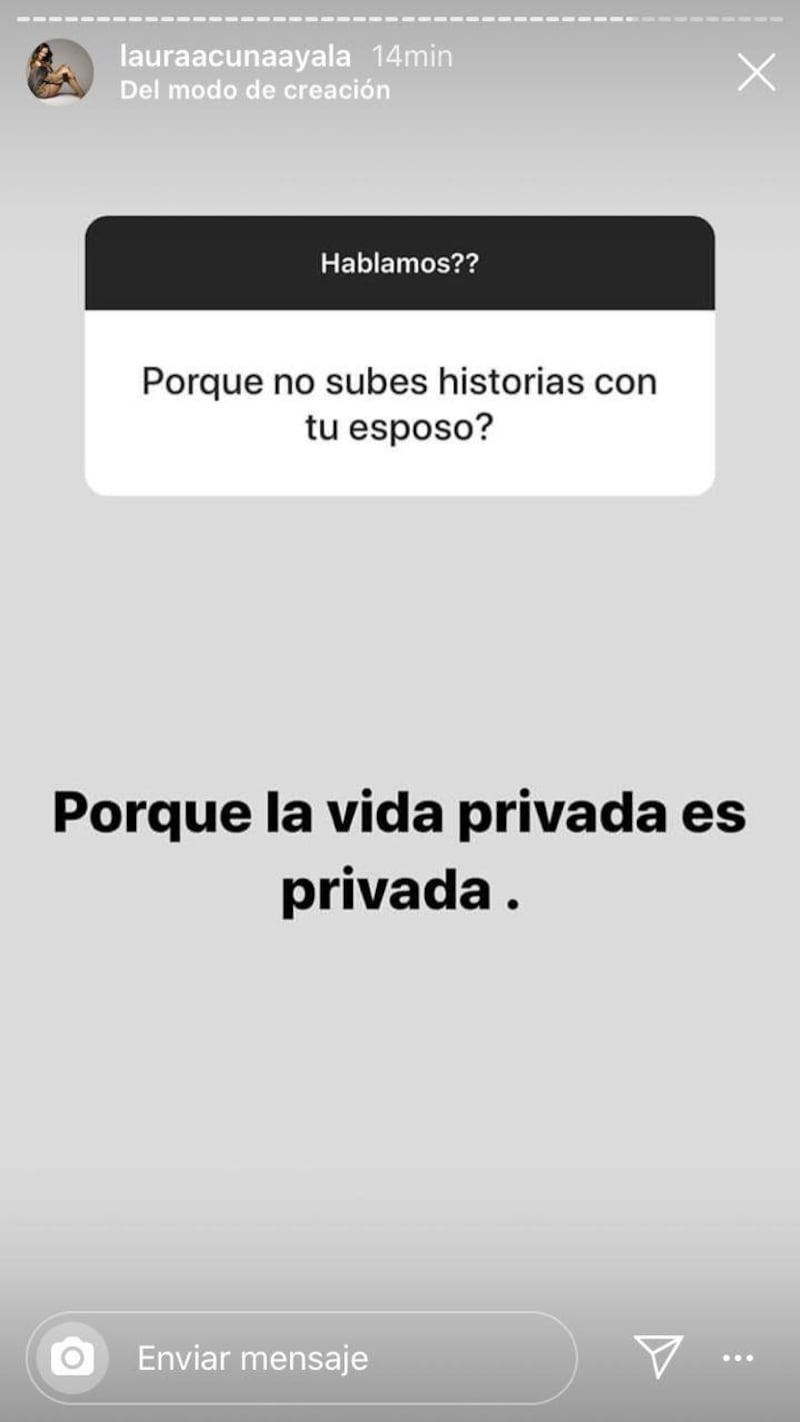Open lauraacunaayala's profile picture

[60, 73]
